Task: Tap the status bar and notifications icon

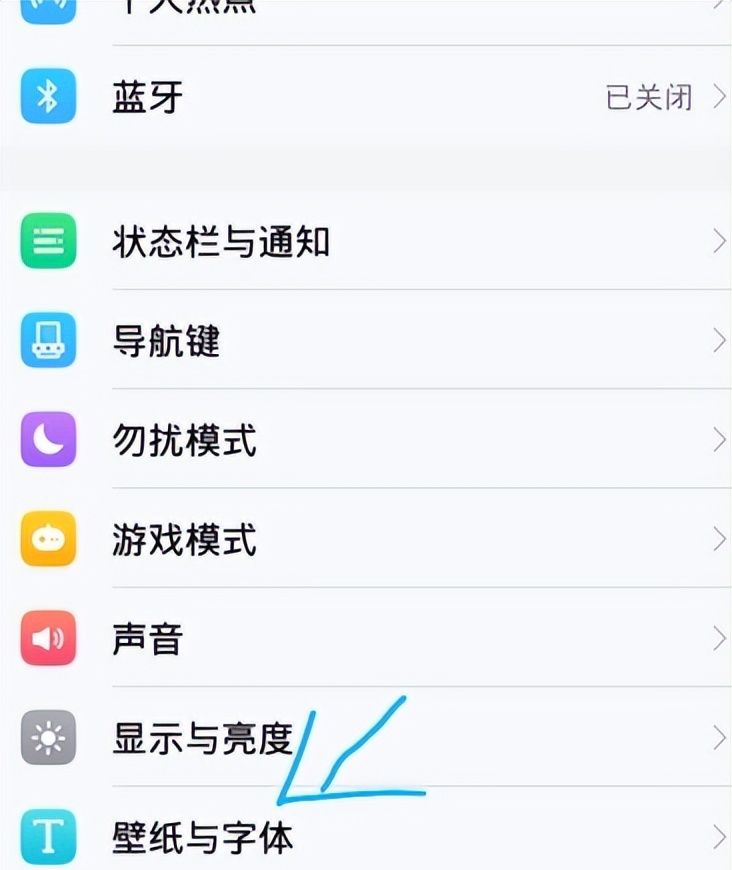Action: pyautogui.click(x=47, y=241)
